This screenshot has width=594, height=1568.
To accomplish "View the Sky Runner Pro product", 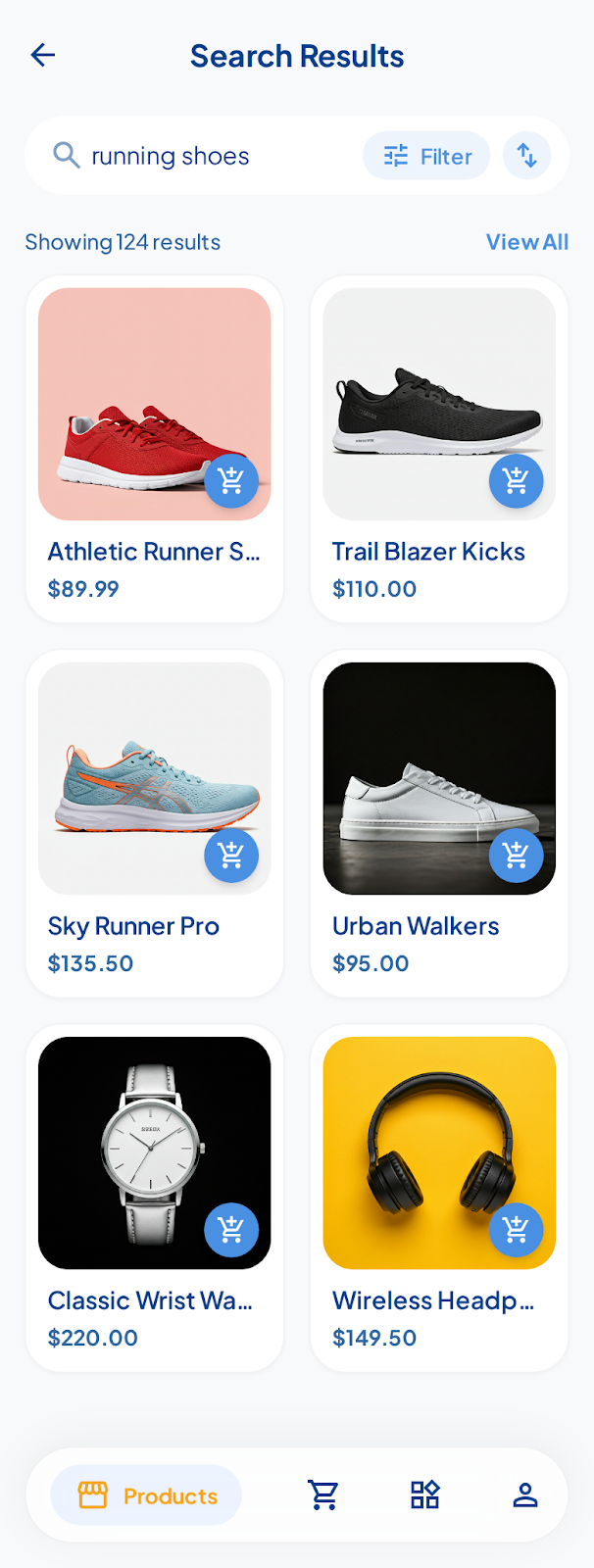I will pos(134,926).
